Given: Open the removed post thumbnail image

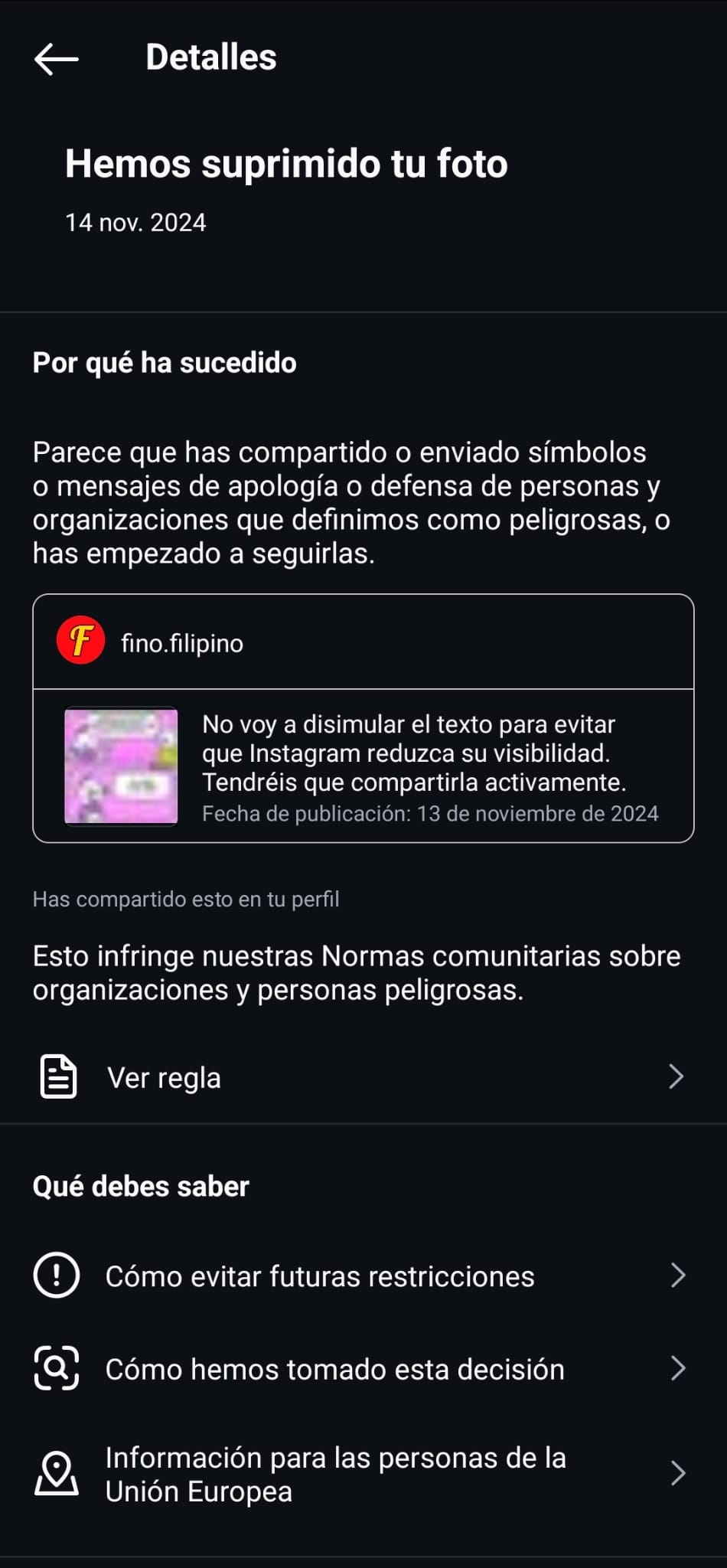Looking at the screenshot, I should point(120,764).
